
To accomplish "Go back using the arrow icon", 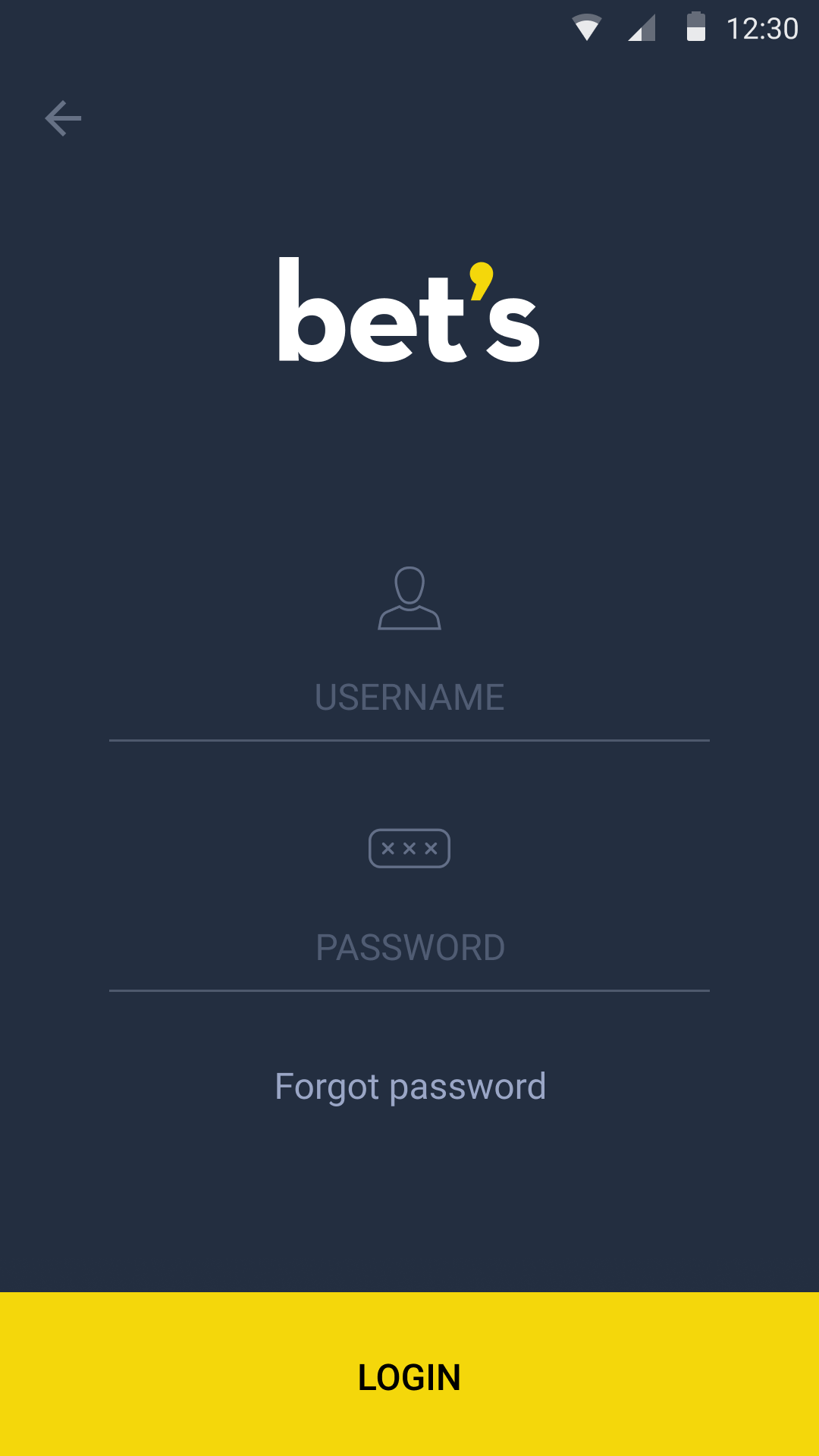I will 63,118.
